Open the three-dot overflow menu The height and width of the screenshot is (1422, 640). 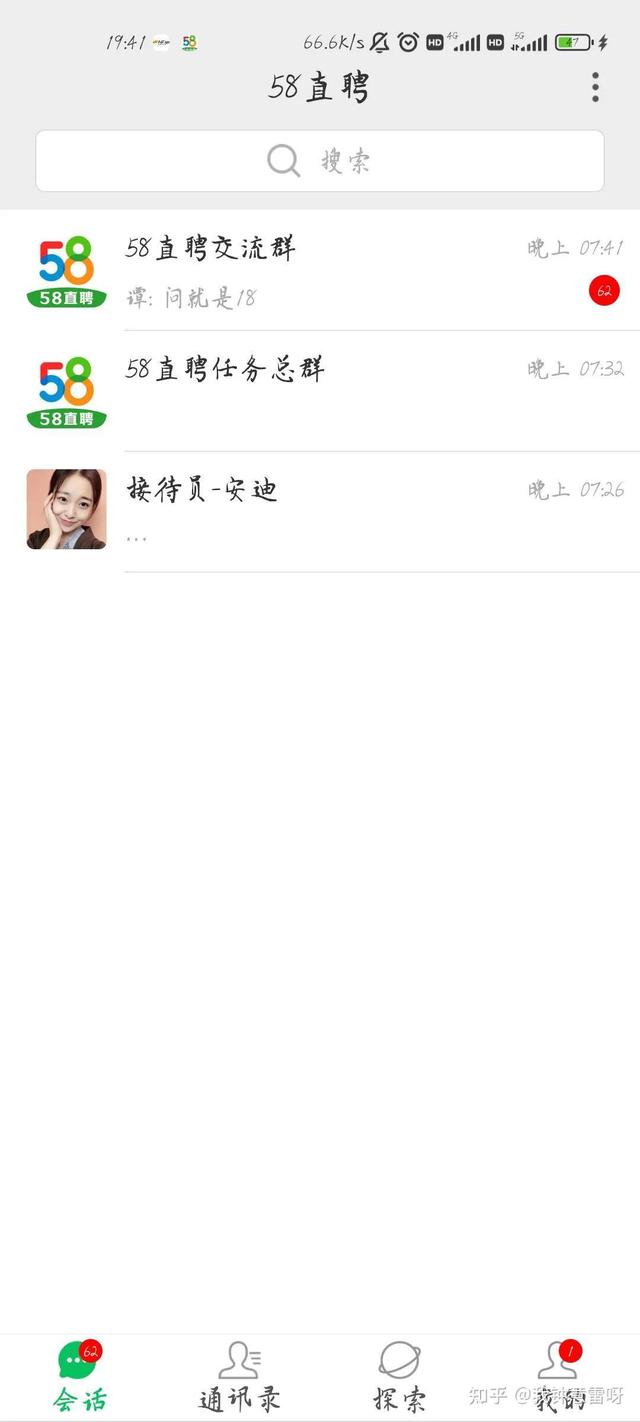tap(595, 87)
